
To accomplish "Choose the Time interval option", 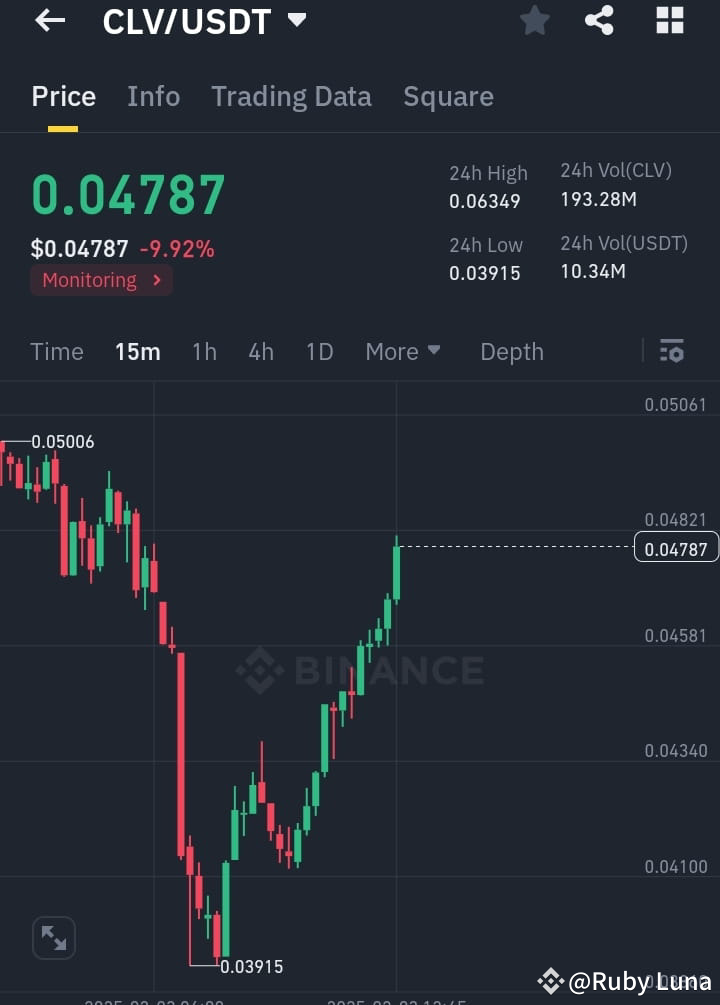I will point(56,351).
